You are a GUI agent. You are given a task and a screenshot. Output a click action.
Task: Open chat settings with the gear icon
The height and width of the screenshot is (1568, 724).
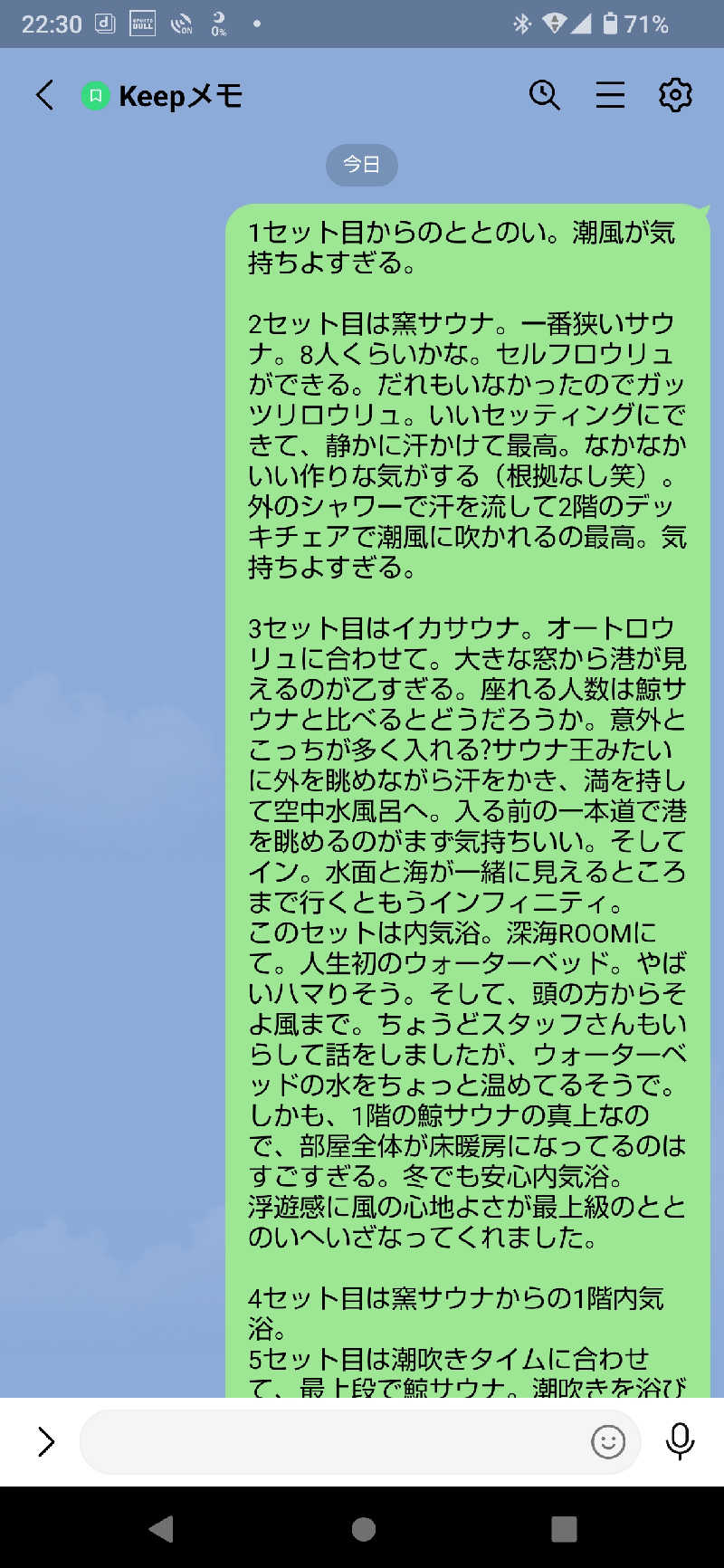[675, 94]
